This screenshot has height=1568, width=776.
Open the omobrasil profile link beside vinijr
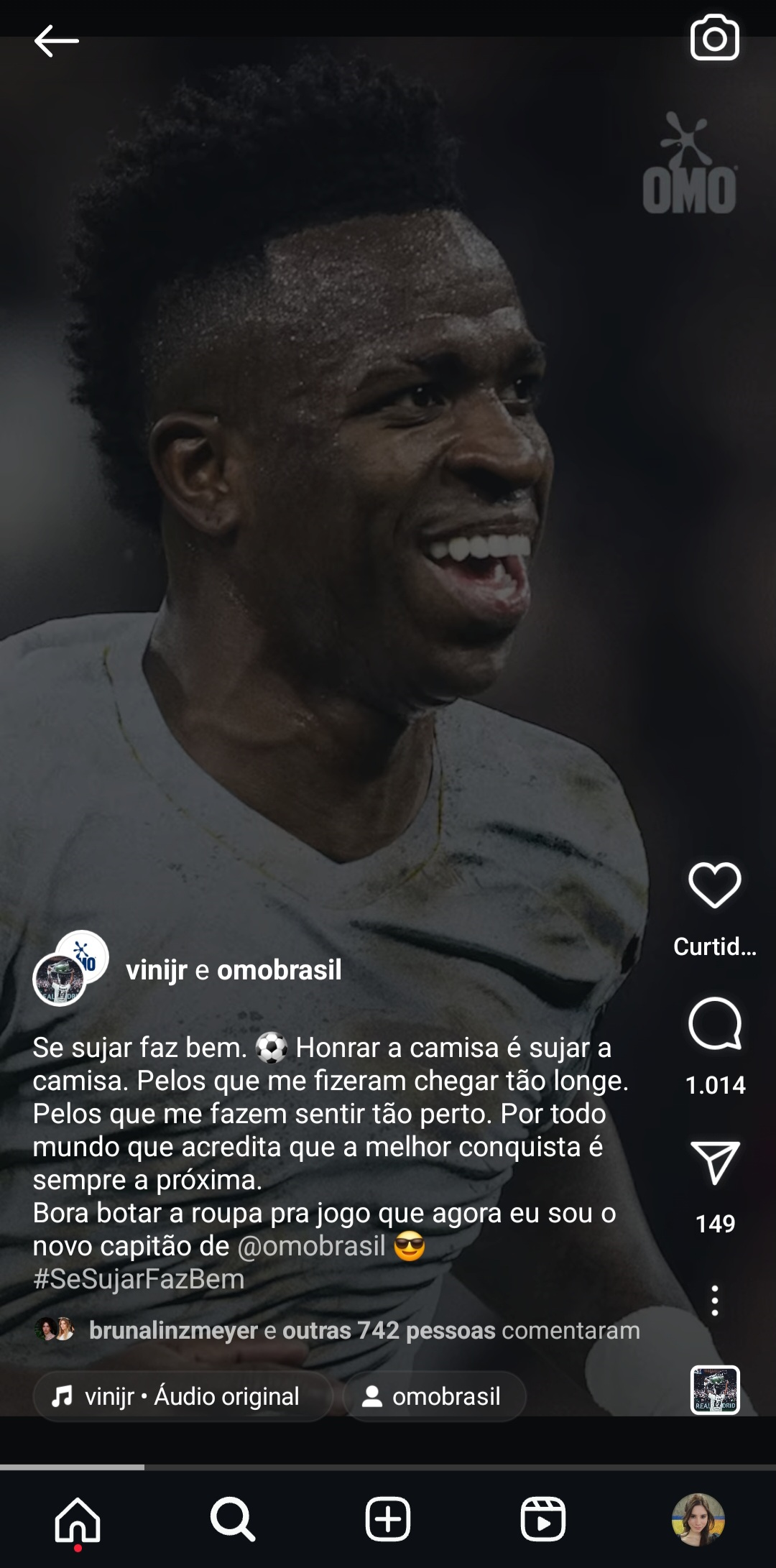pyautogui.click(x=279, y=970)
